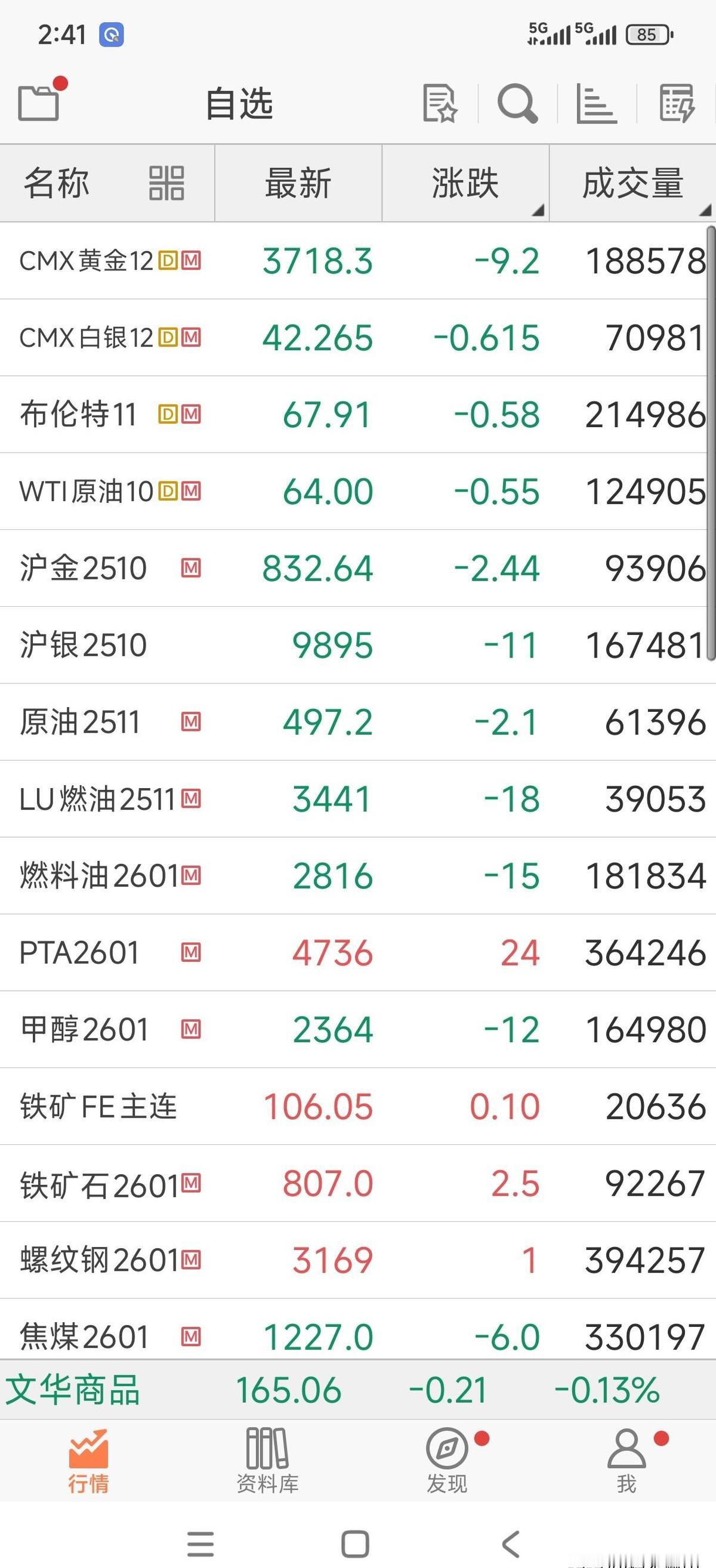Tap the system back button
716x1568 pixels.
tap(511, 1544)
